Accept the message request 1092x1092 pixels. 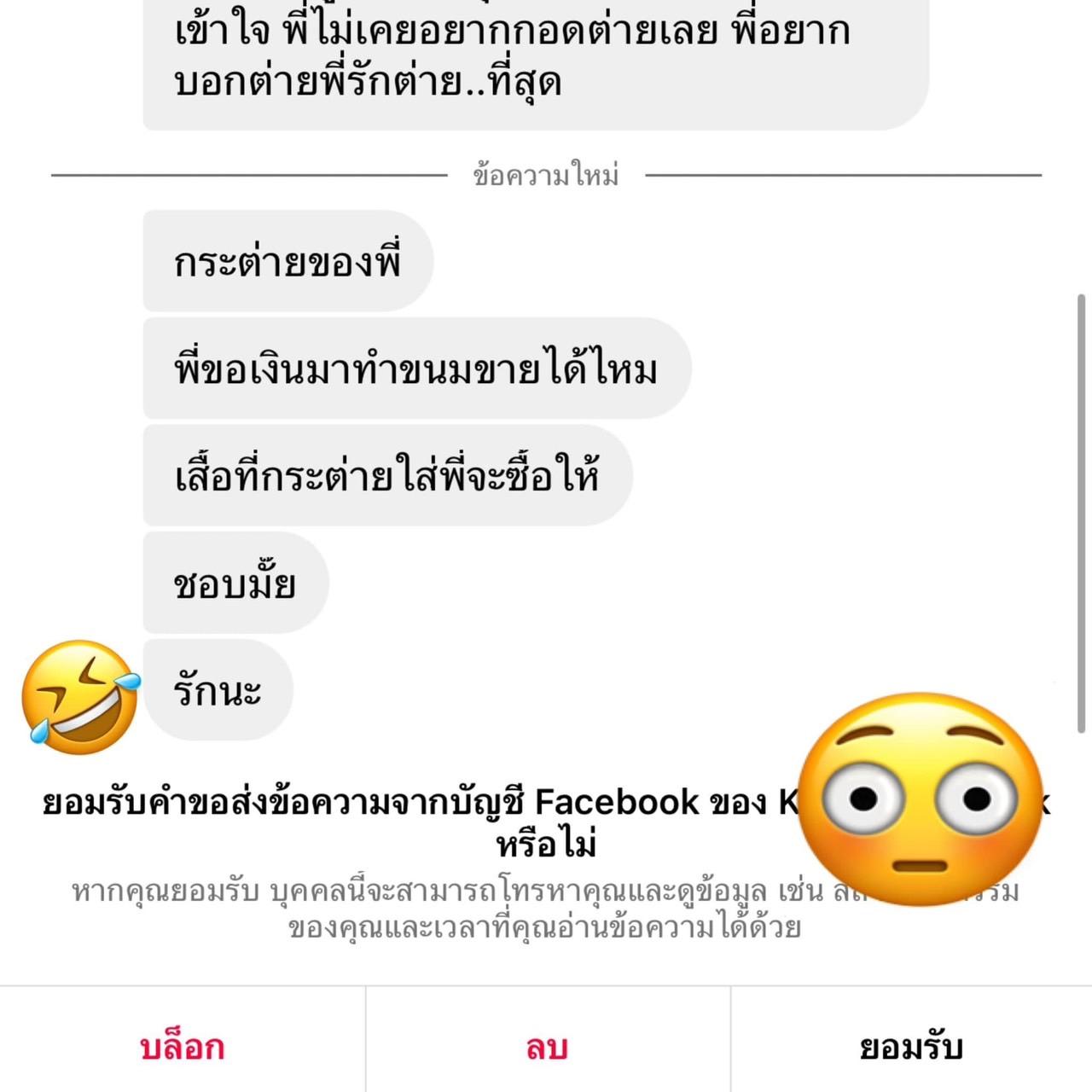tap(910, 1046)
